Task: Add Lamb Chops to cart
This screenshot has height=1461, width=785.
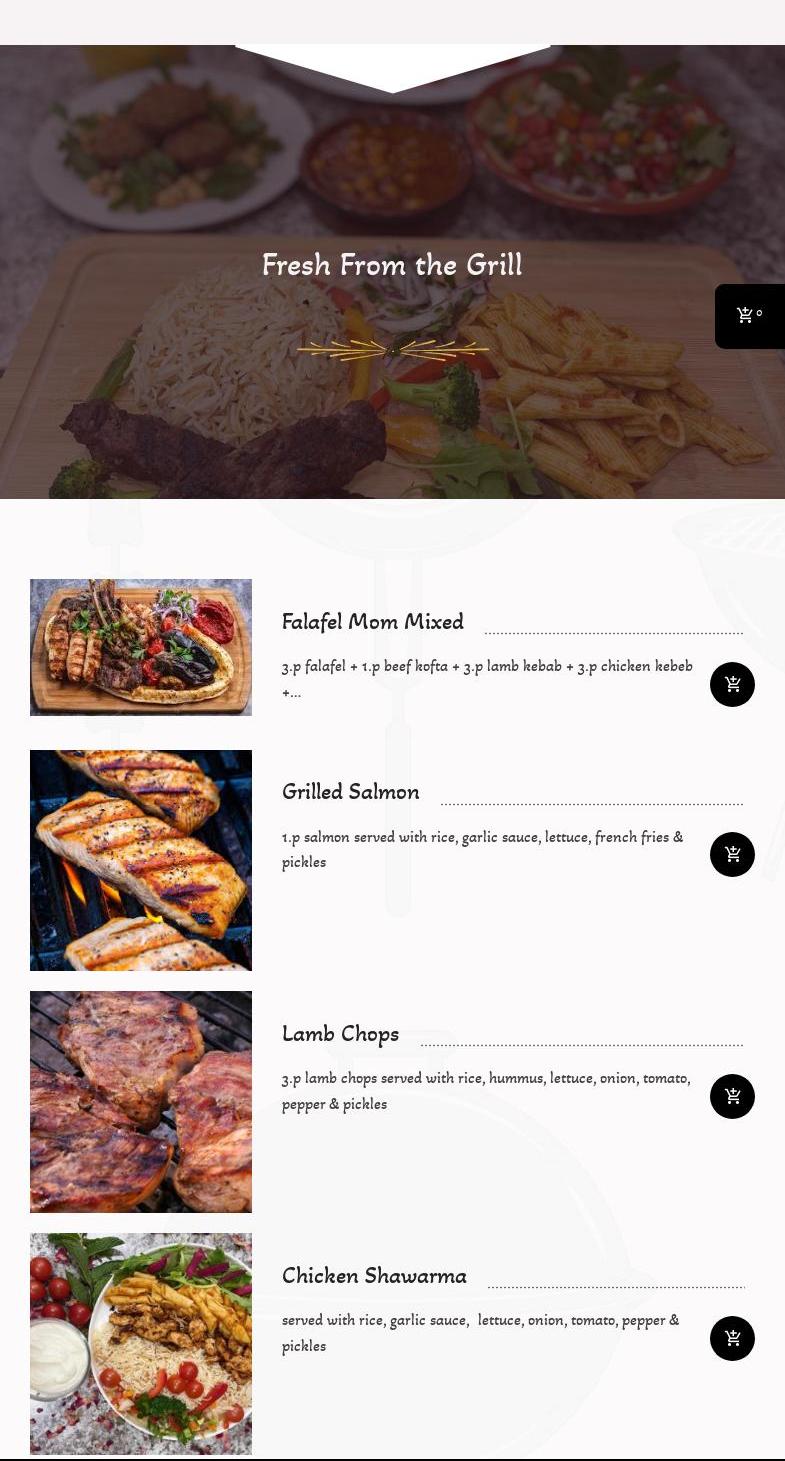Action: pyautogui.click(x=732, y=1097)
